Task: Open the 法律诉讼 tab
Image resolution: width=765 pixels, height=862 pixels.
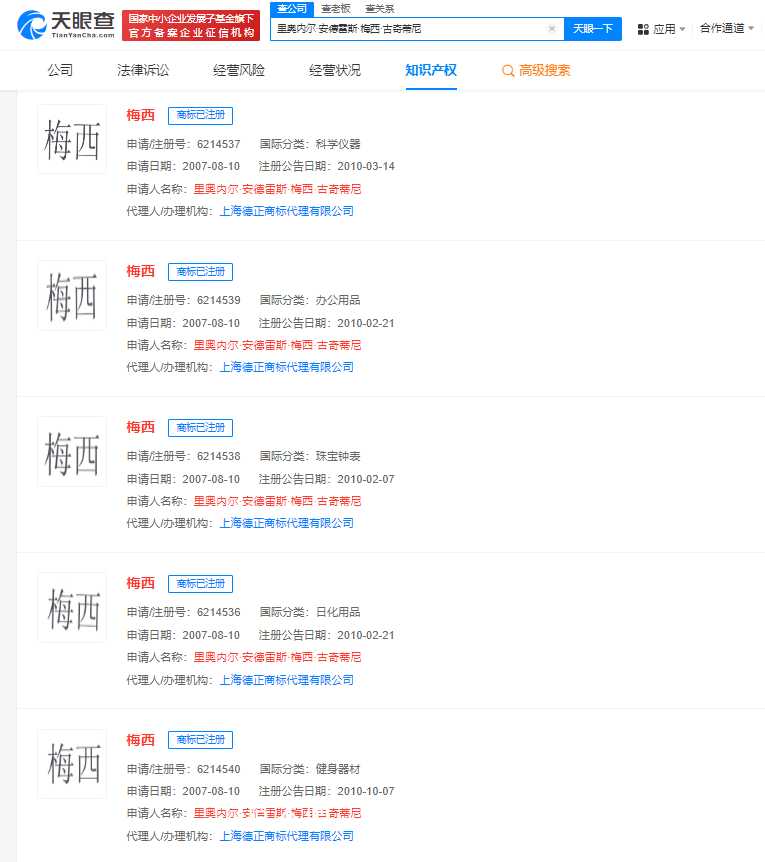Action: pyautogui.click(x=139, y=72)
